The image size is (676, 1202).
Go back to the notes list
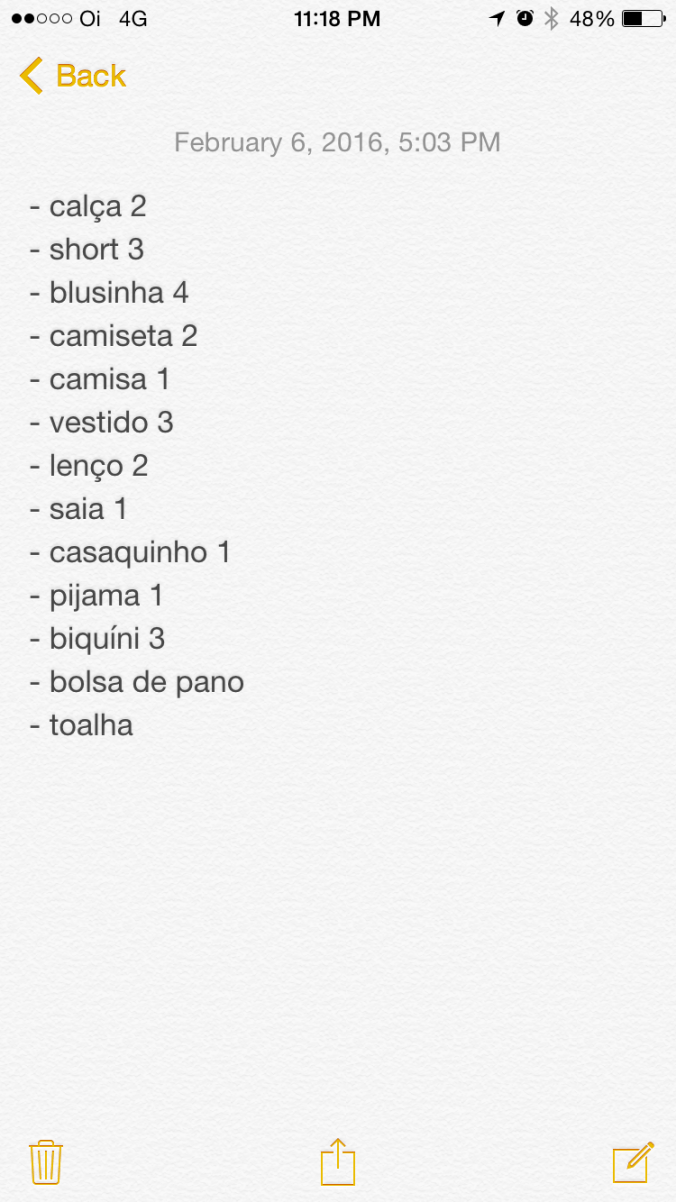72,76
